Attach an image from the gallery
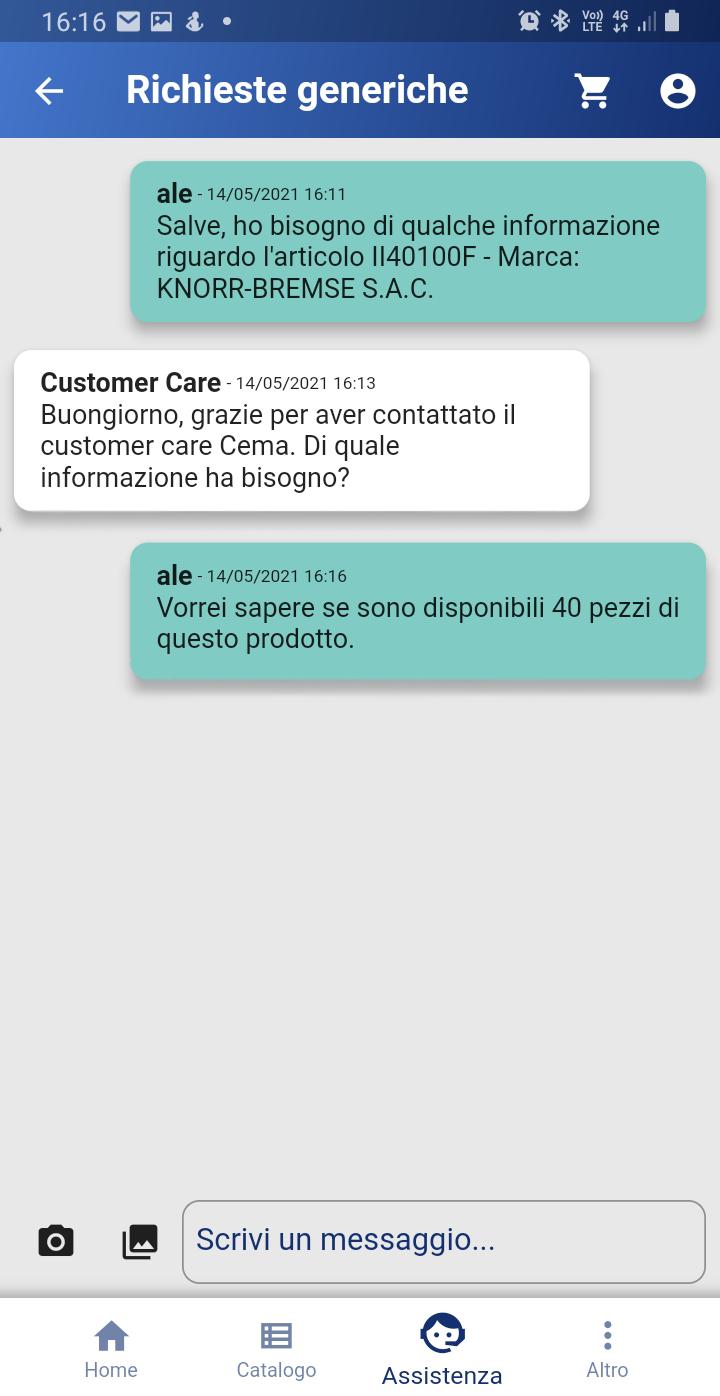The width and height of the screenshot is (720, 1396). point(140,1241)
